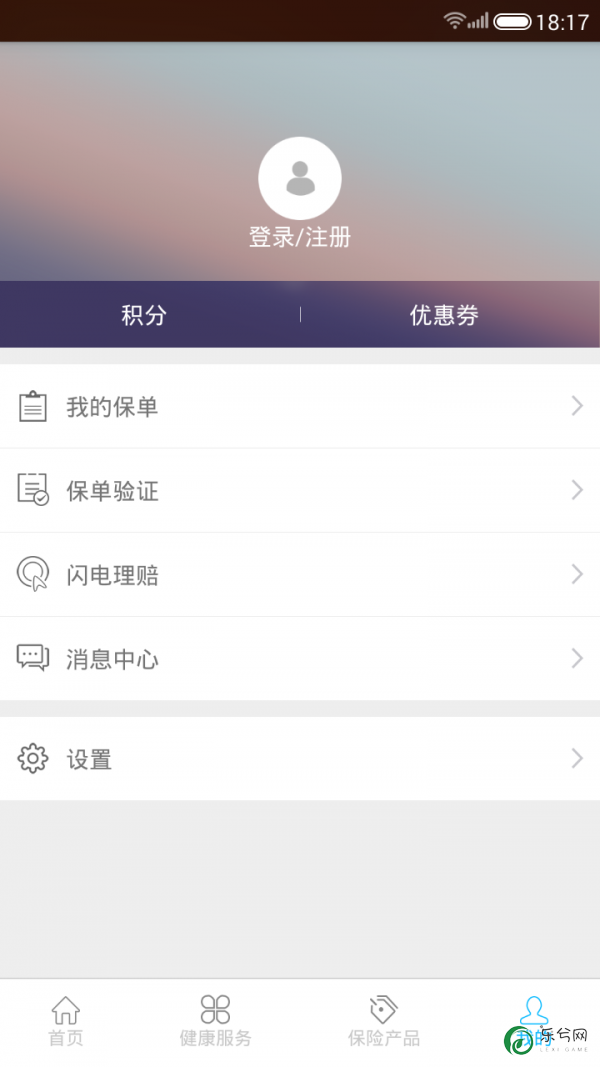Open 保单验证 policy verification
The height and width of the screenshot is (1067, 600).
(x=300, y=491)
